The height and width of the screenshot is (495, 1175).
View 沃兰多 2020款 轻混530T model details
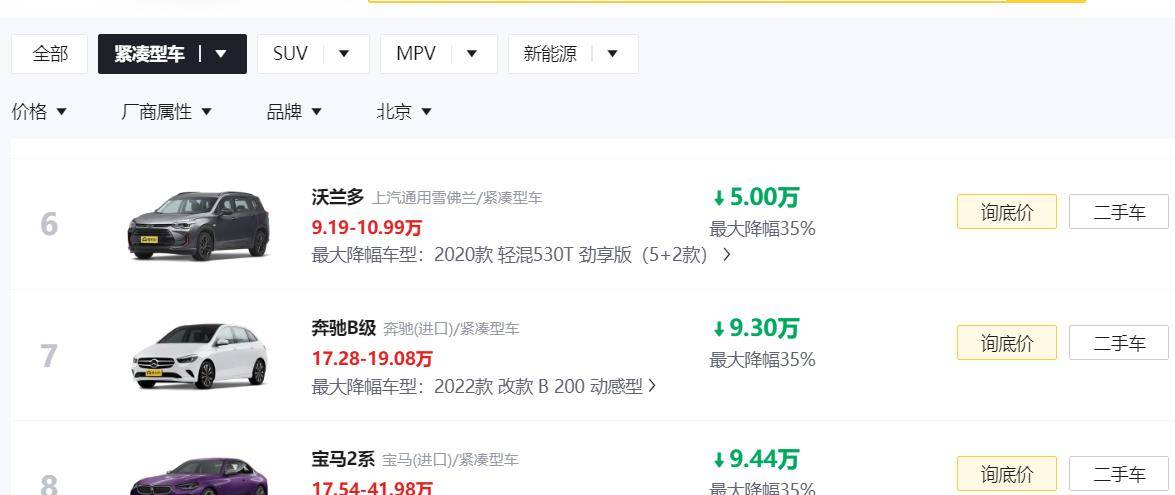(x=520, y=255)
